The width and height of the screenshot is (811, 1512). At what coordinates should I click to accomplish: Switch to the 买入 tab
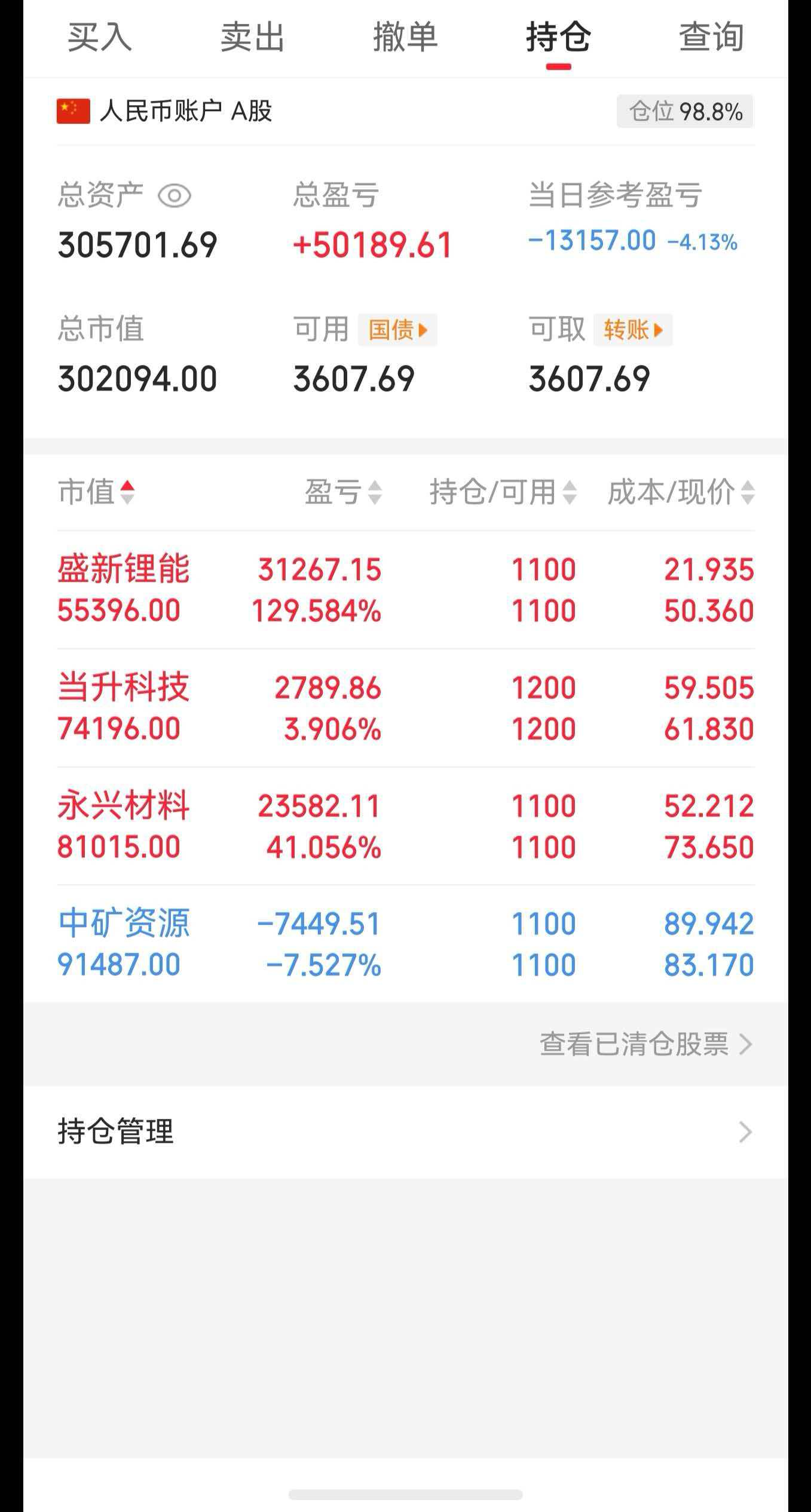(x=99, y=37)
